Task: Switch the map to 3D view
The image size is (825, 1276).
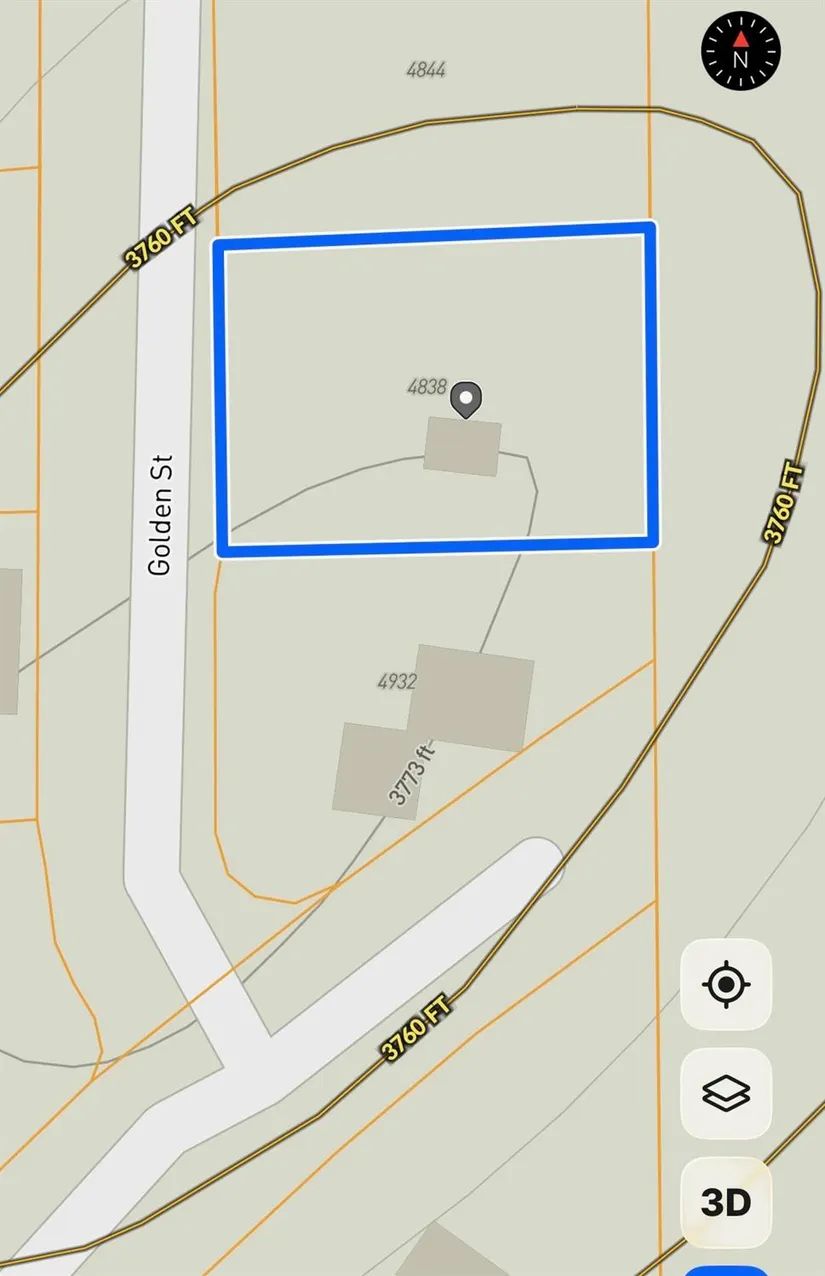Action: point(726,1202)
